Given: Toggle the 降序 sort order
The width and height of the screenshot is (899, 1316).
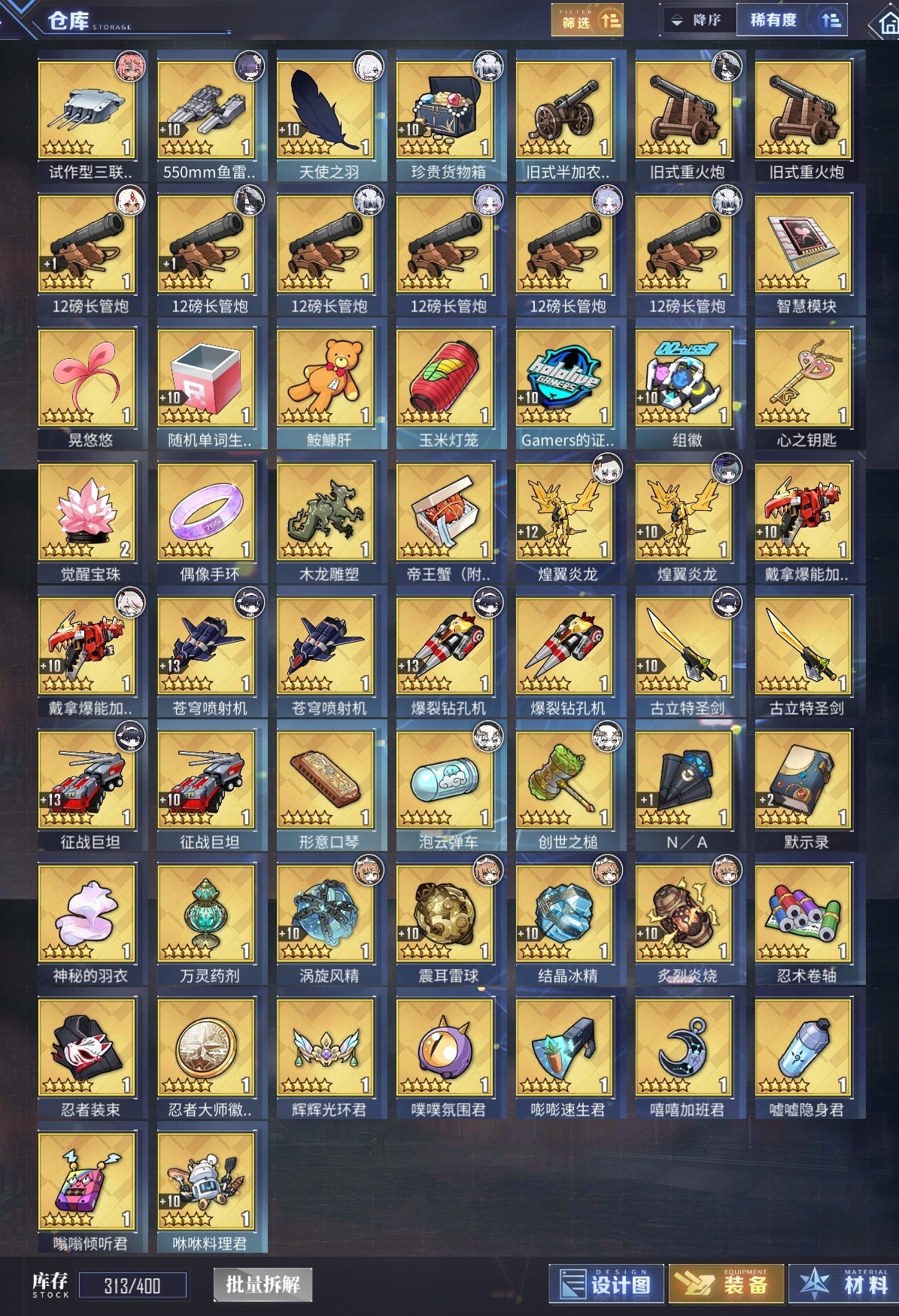Looking at the screenshot, I should tap(697, 20).
